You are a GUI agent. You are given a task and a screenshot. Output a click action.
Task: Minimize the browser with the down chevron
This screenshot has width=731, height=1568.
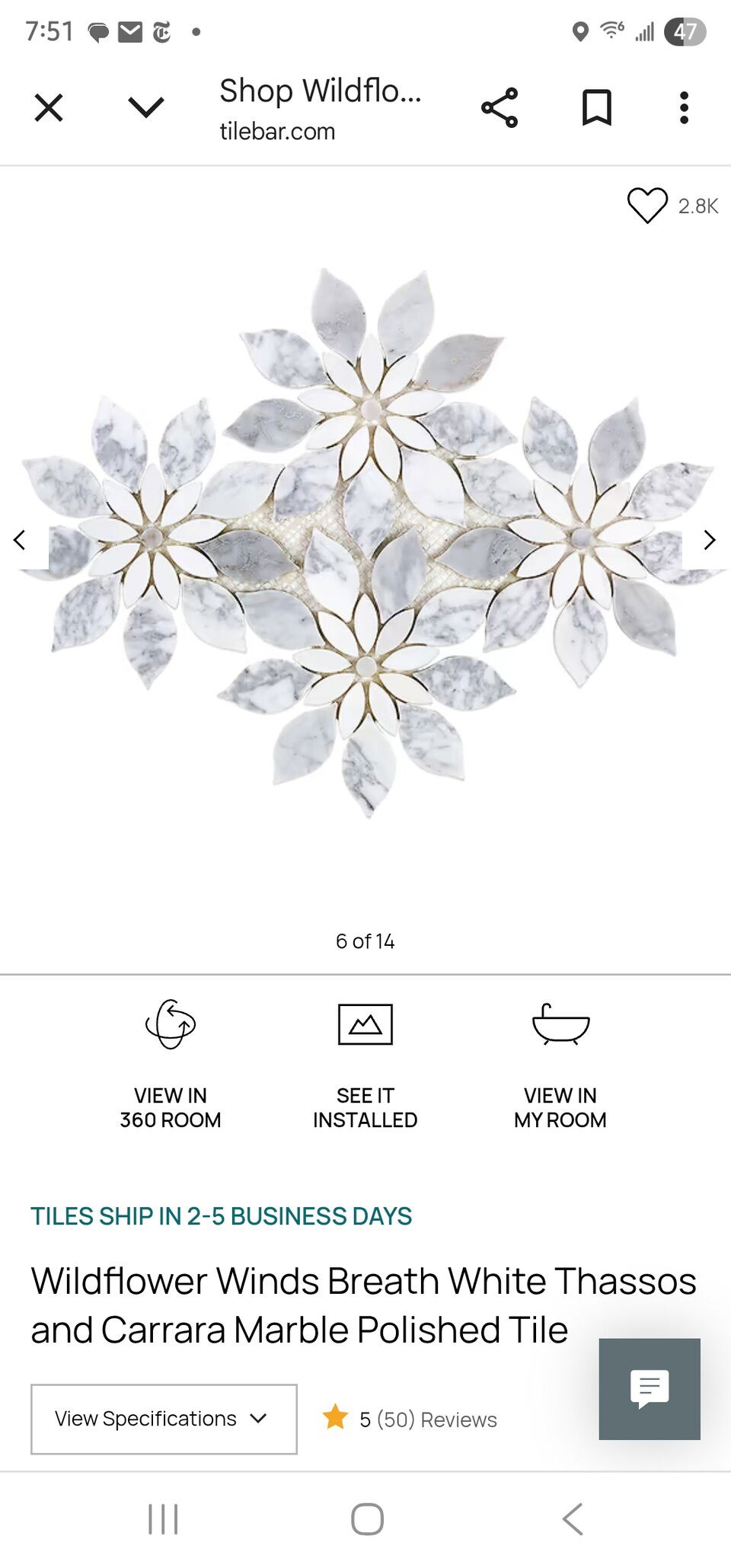pos(146,107)
